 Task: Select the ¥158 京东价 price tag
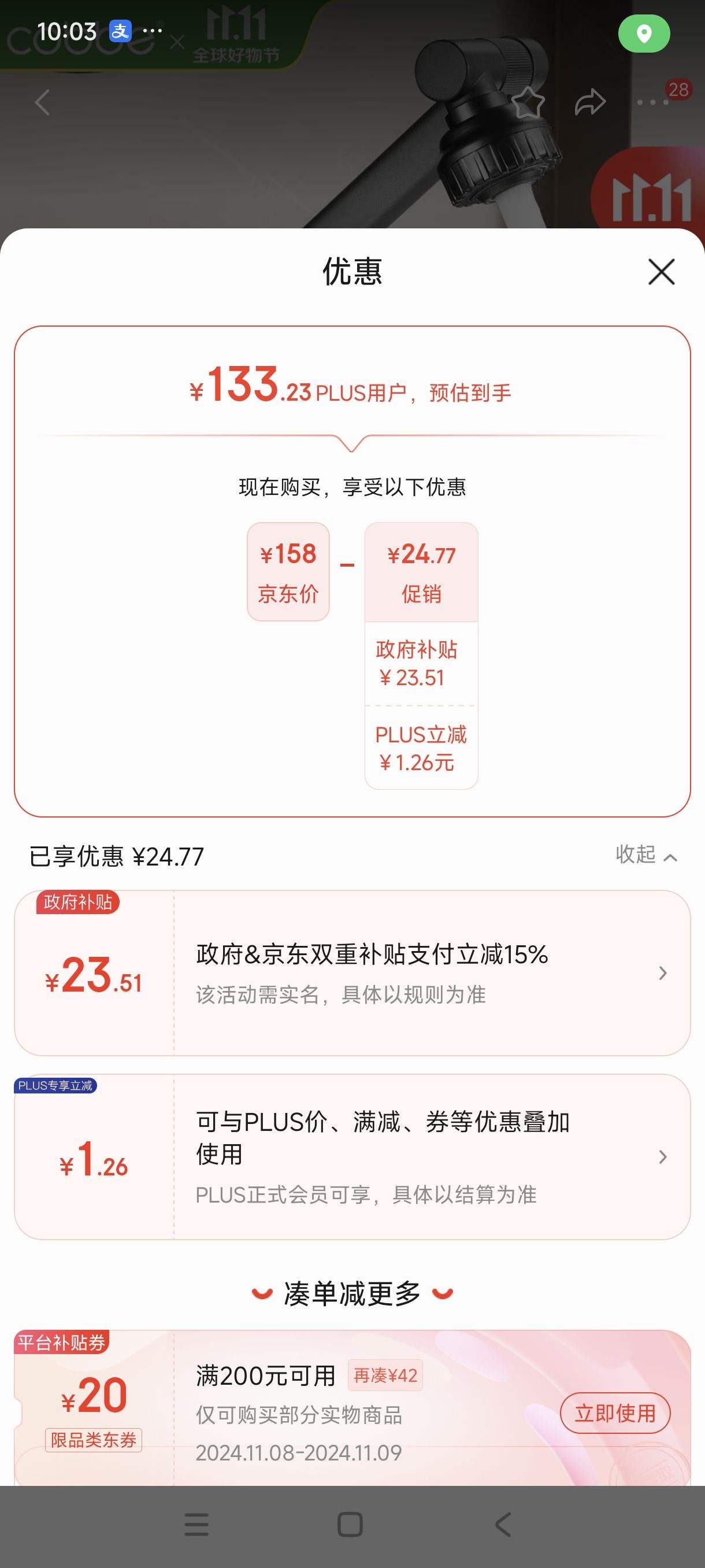point(288,571)
